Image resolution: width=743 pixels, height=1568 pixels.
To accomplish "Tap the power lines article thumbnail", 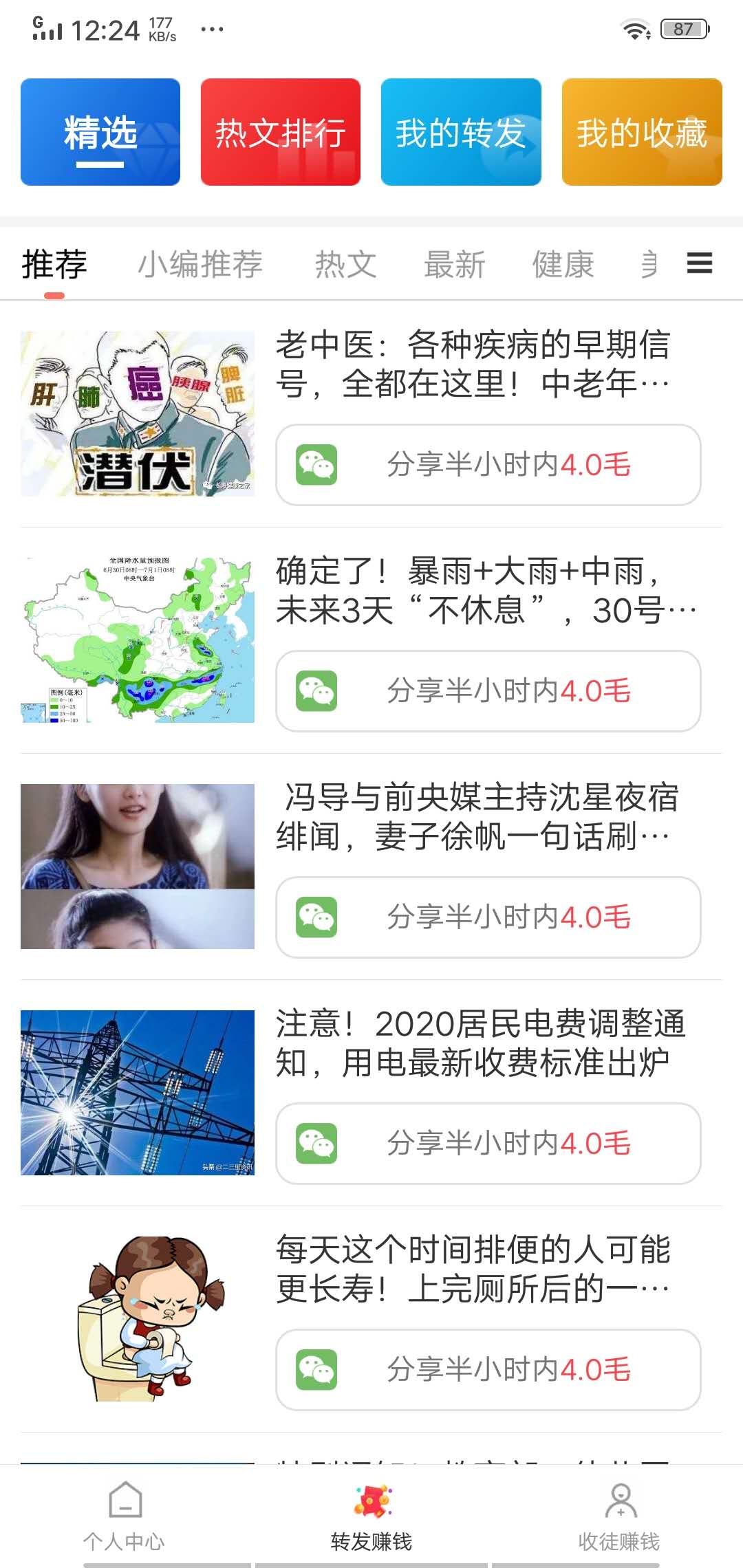I will click(x=138, y=1093).
